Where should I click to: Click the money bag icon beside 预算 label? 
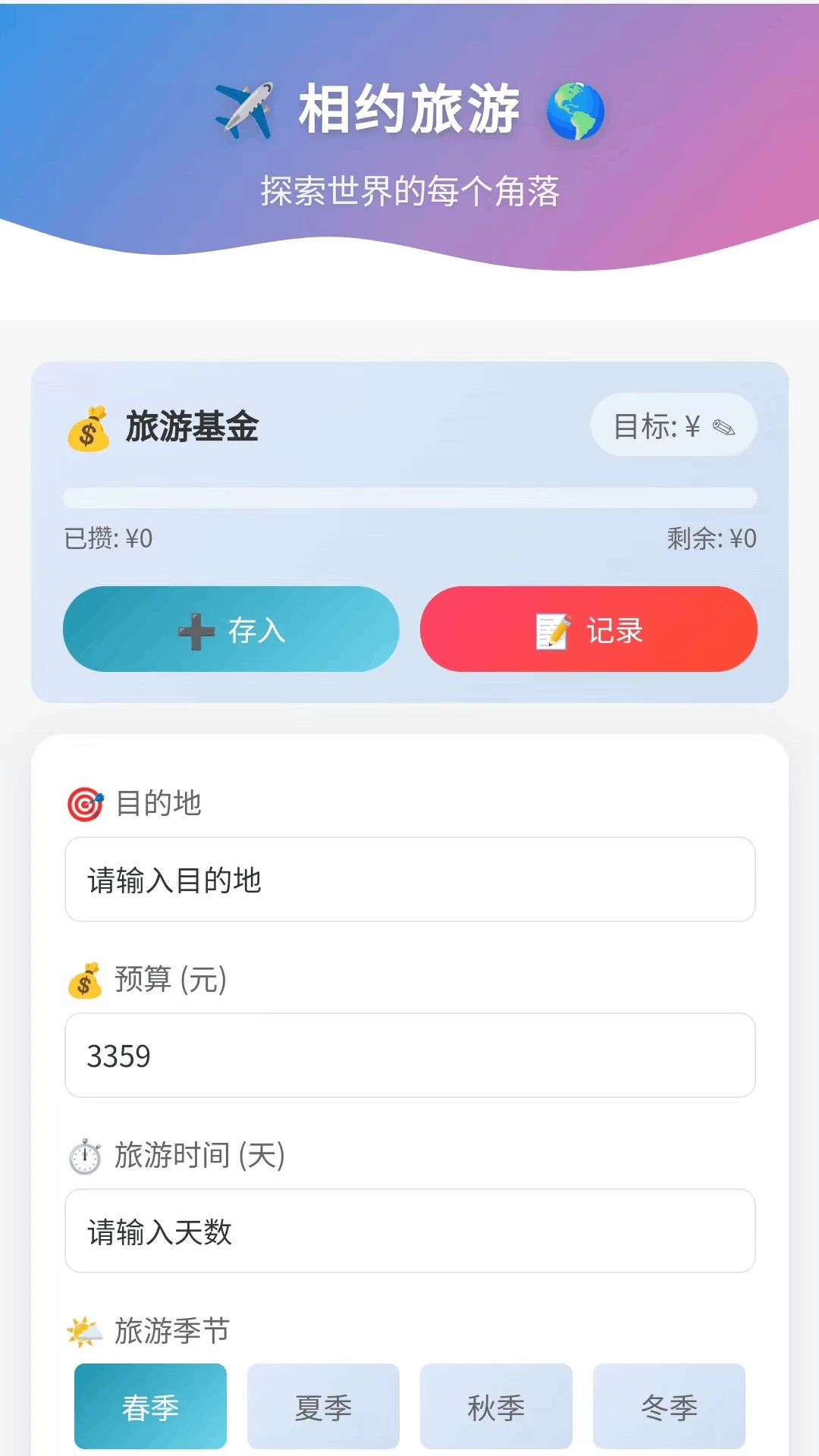(86, 981)
